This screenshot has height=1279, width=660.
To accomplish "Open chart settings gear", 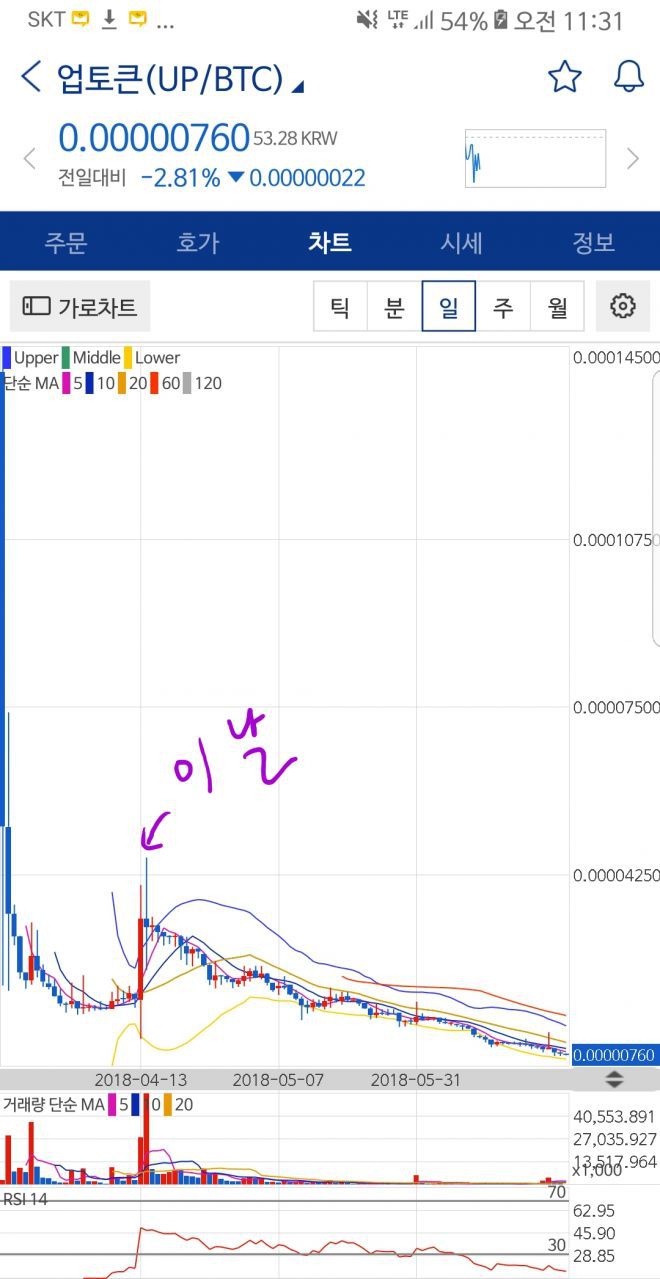I will 623,306.
